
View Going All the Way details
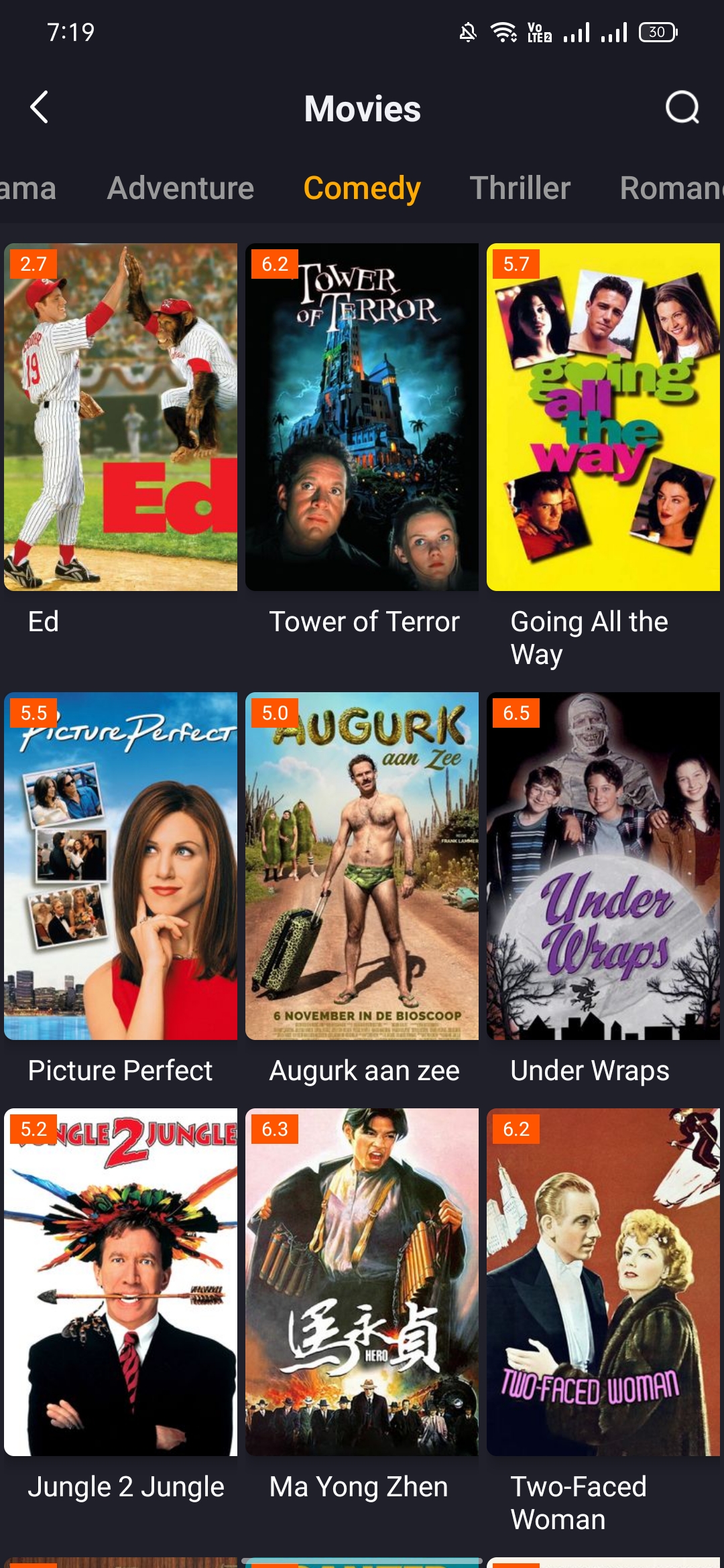pos(603,417)
